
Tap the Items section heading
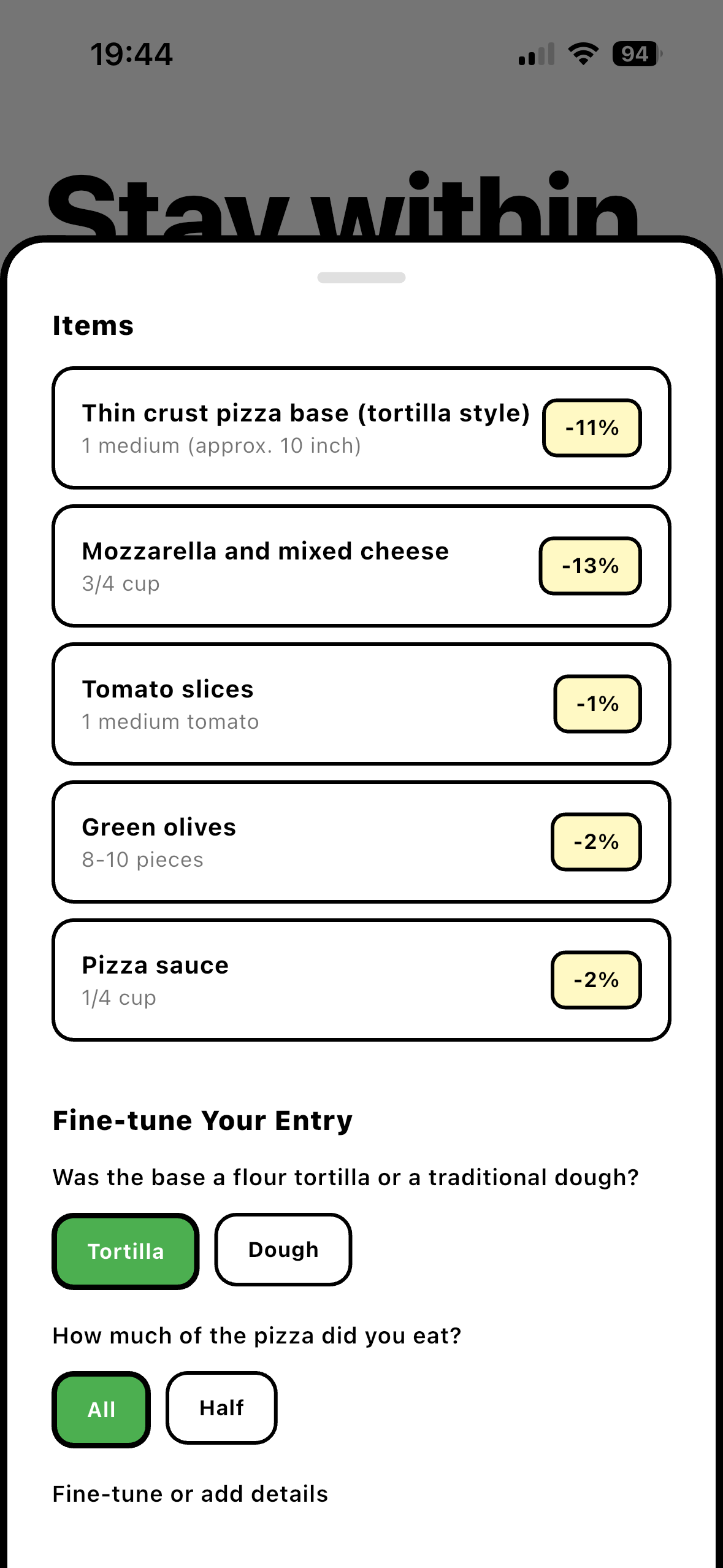click(x=93, y=326)
